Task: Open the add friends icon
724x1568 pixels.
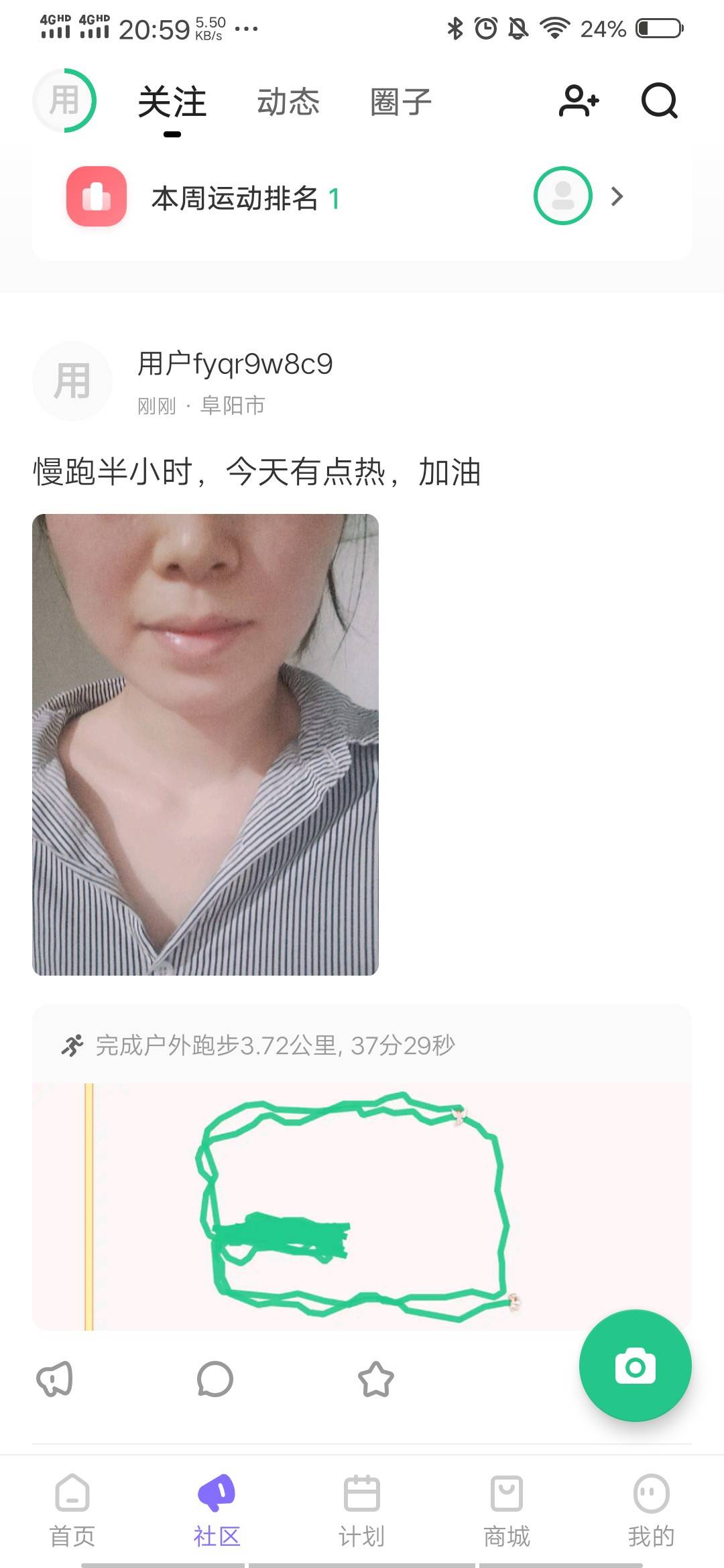Action: click(579, 101)
